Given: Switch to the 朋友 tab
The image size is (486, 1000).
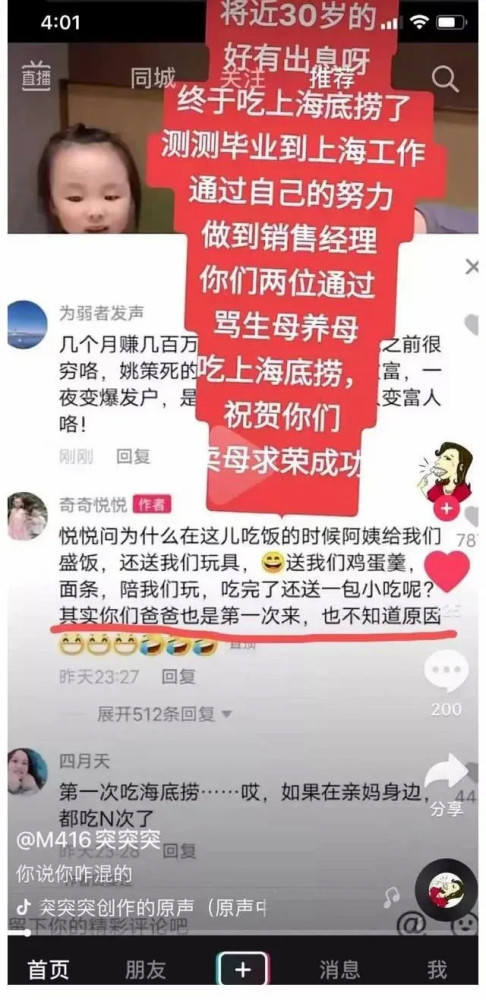Looking at the screenshot, I should tap(145, 969).
